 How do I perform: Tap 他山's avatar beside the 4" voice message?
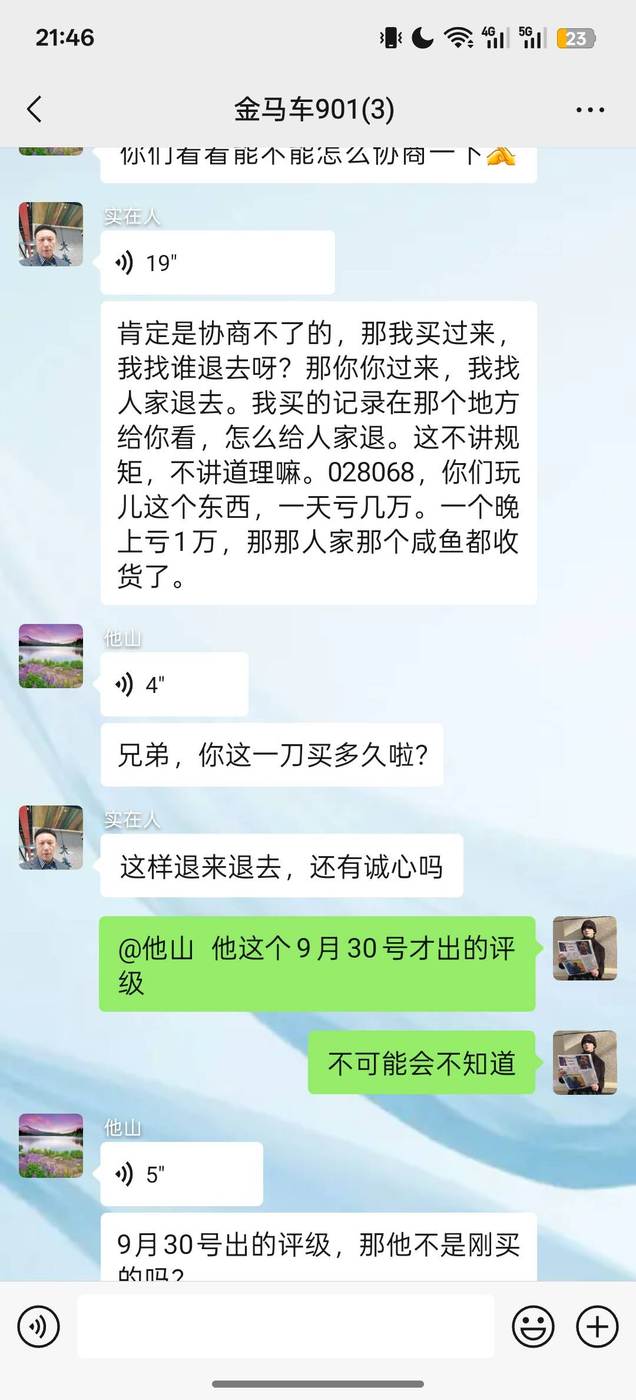point(51,656)
